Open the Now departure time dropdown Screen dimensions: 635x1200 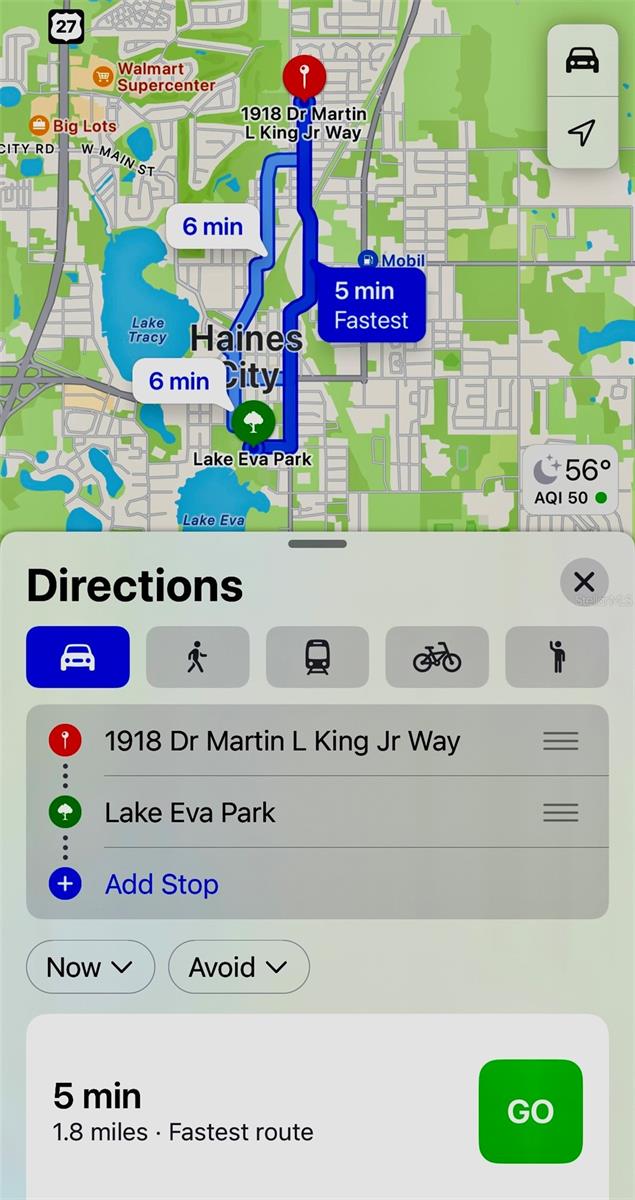(x=90, y=967)
